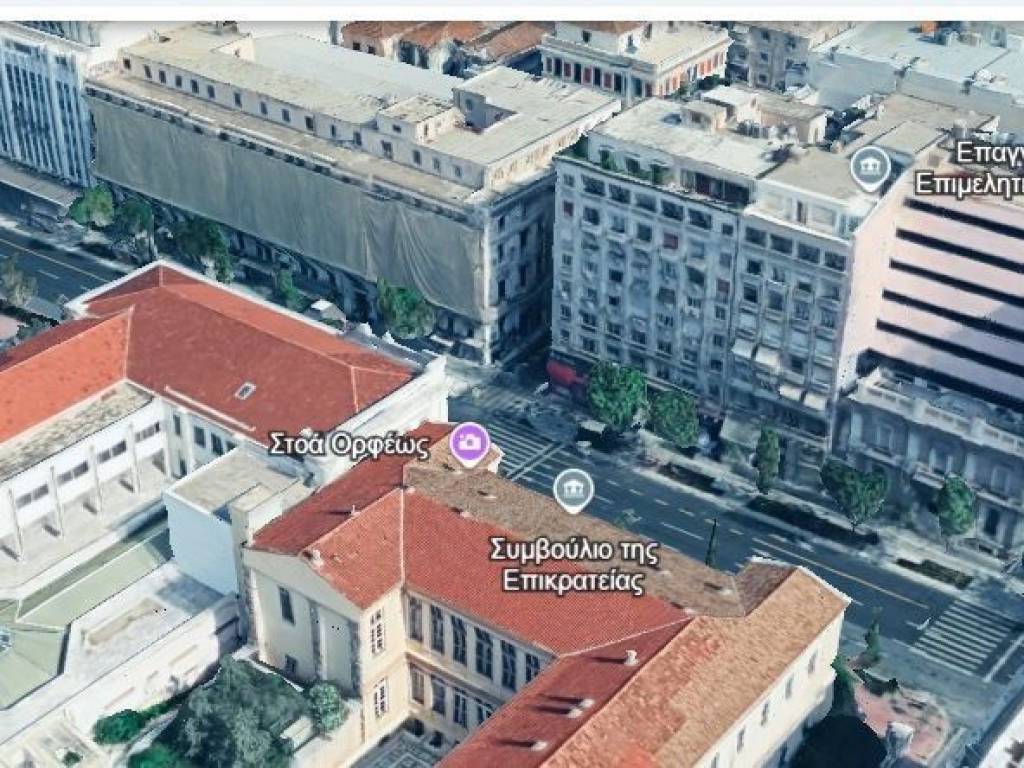Tap the Επαγγελματικό Επιμελητήριο place pin
The image size is (1024, 768).
click(x=870, y=166)
